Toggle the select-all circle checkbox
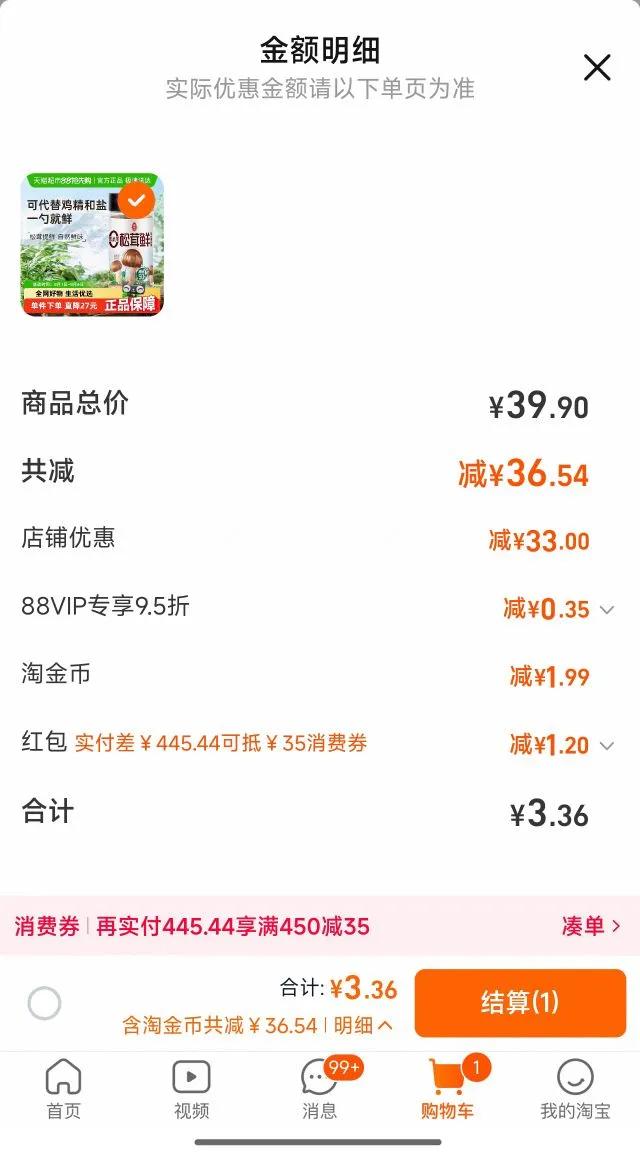 tap(45, 1003)
